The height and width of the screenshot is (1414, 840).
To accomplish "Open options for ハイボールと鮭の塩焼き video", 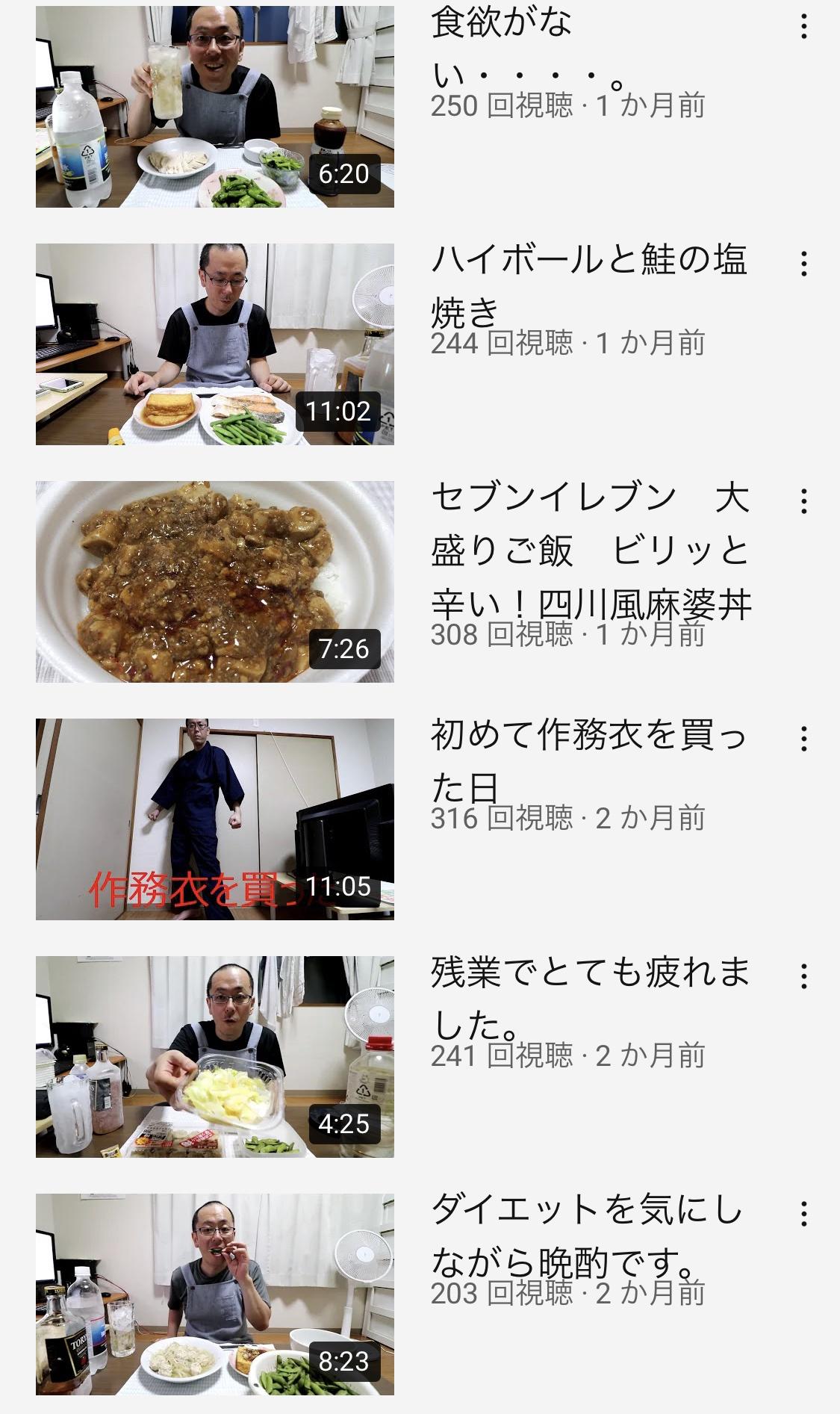I will tap(803, 264).
